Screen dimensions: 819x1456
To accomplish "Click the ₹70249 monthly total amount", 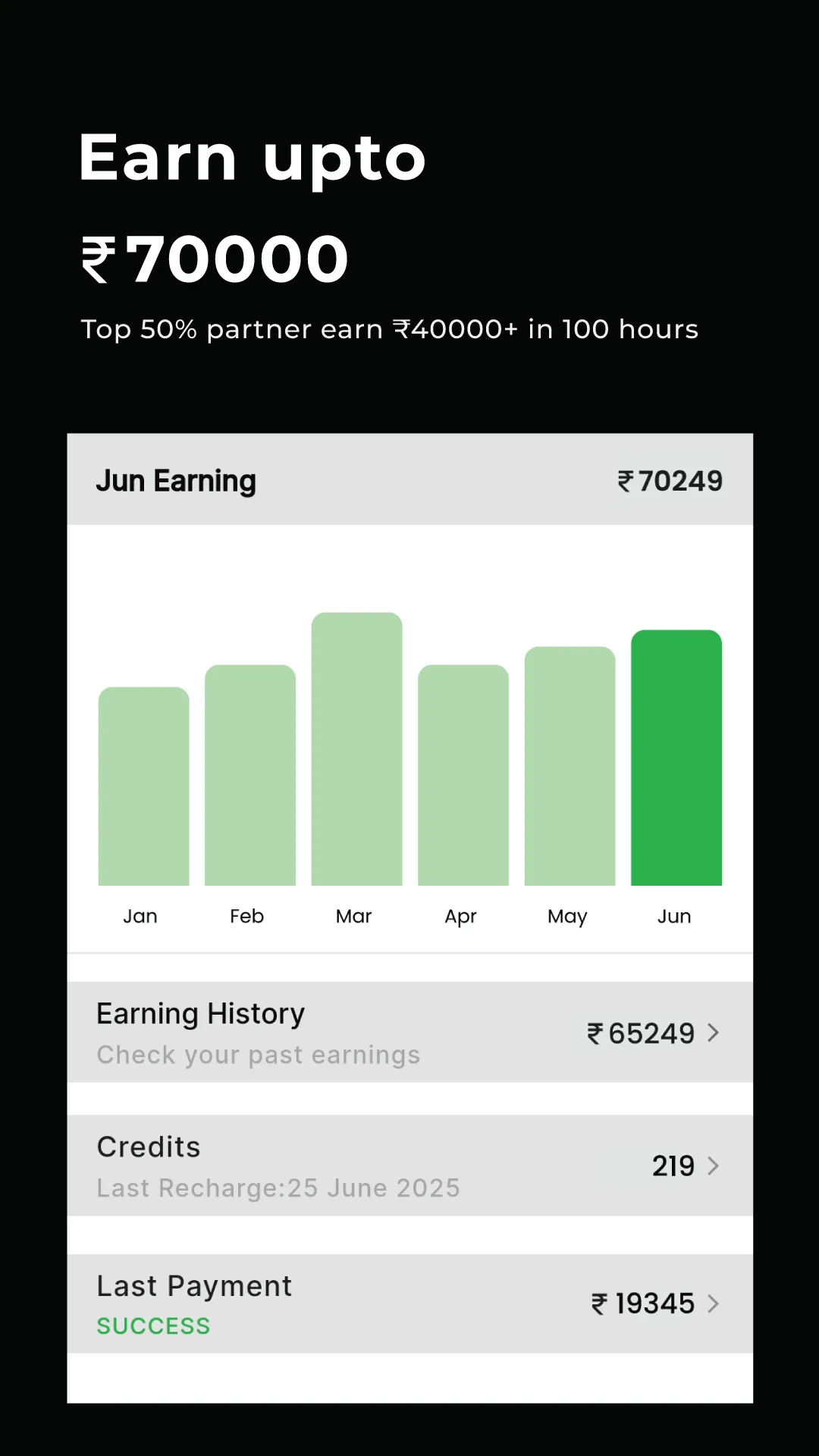I will [x=670, y=480].
